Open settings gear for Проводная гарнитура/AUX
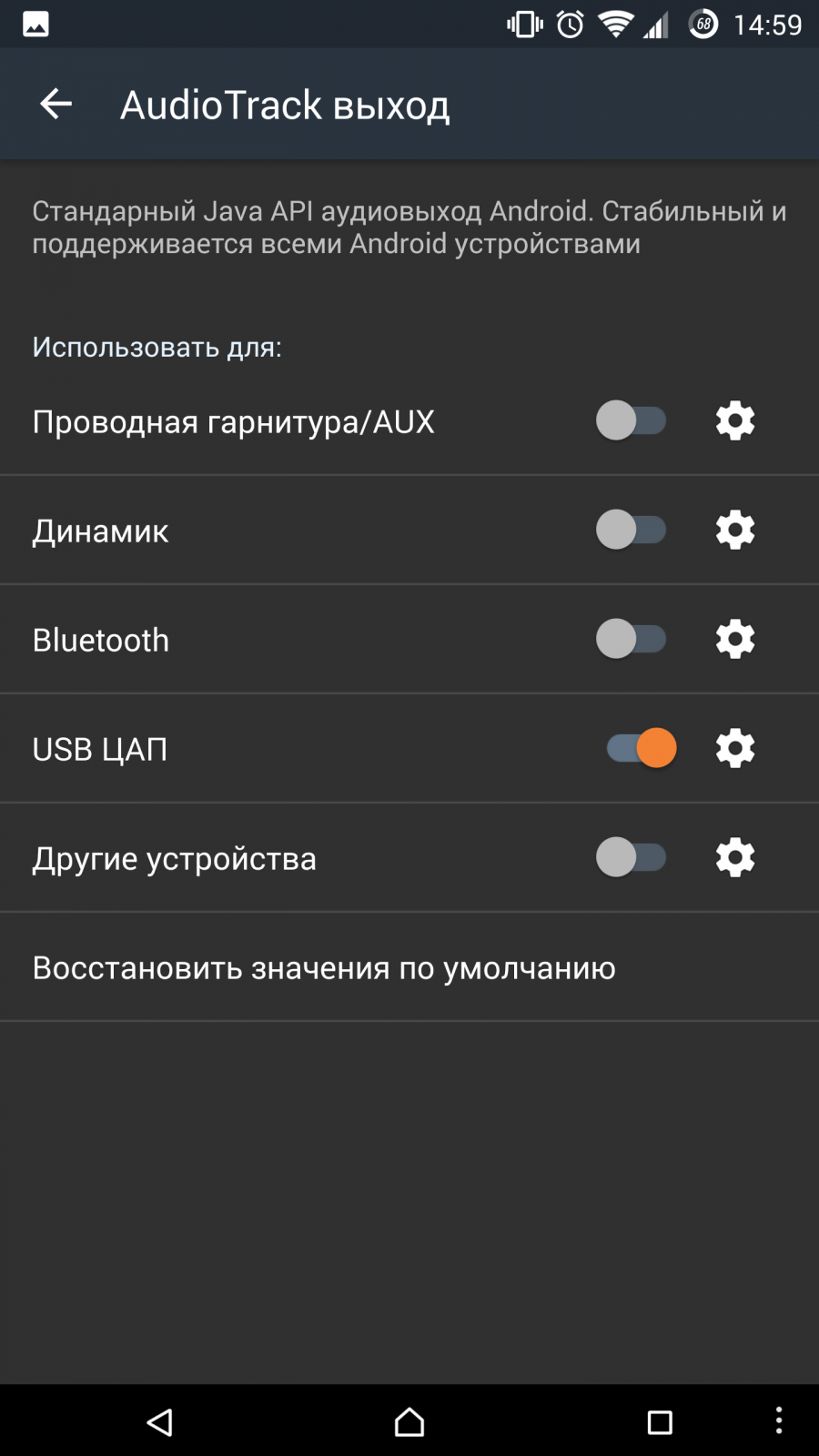 [735, 420]
